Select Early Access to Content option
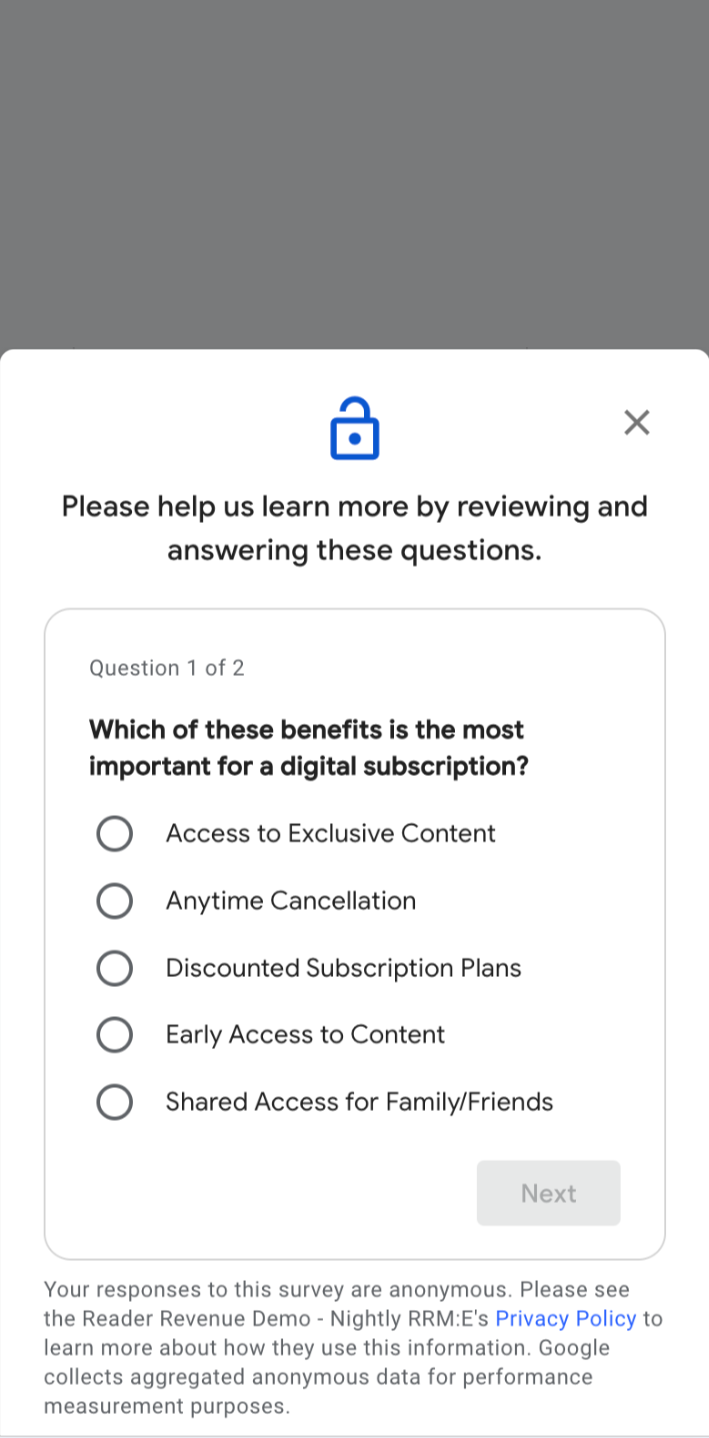The width and height of the screenshot is (709, 1438). 115,1035
